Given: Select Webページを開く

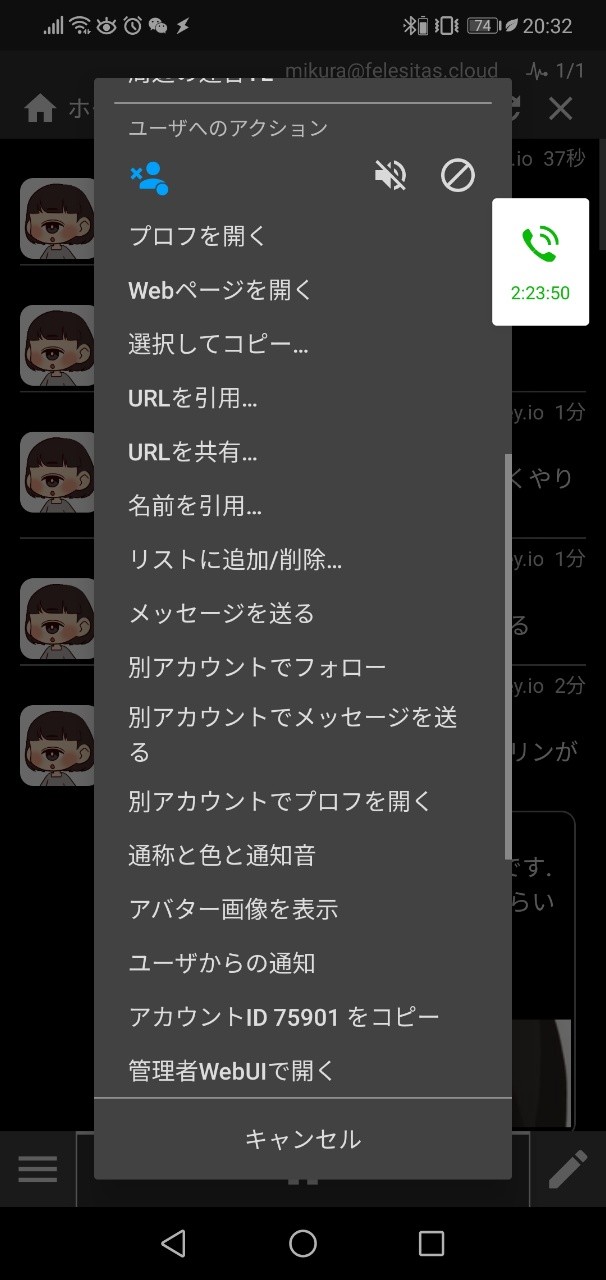Looking at the screenshot, I should point(220,291).
